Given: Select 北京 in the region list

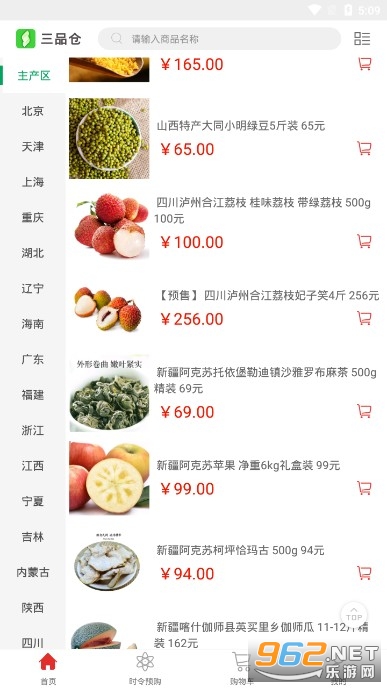Looking at the screenshot, I should [x=33, y=111].
